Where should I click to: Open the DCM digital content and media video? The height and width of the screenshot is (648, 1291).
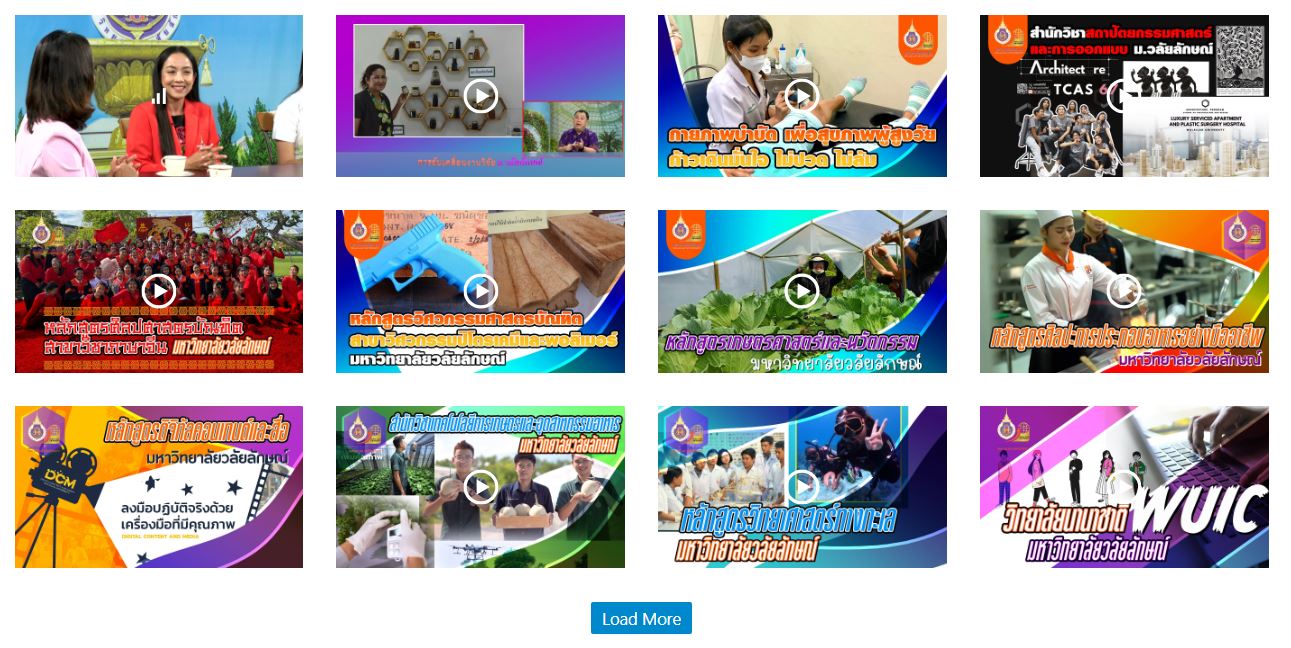point(159,487)
